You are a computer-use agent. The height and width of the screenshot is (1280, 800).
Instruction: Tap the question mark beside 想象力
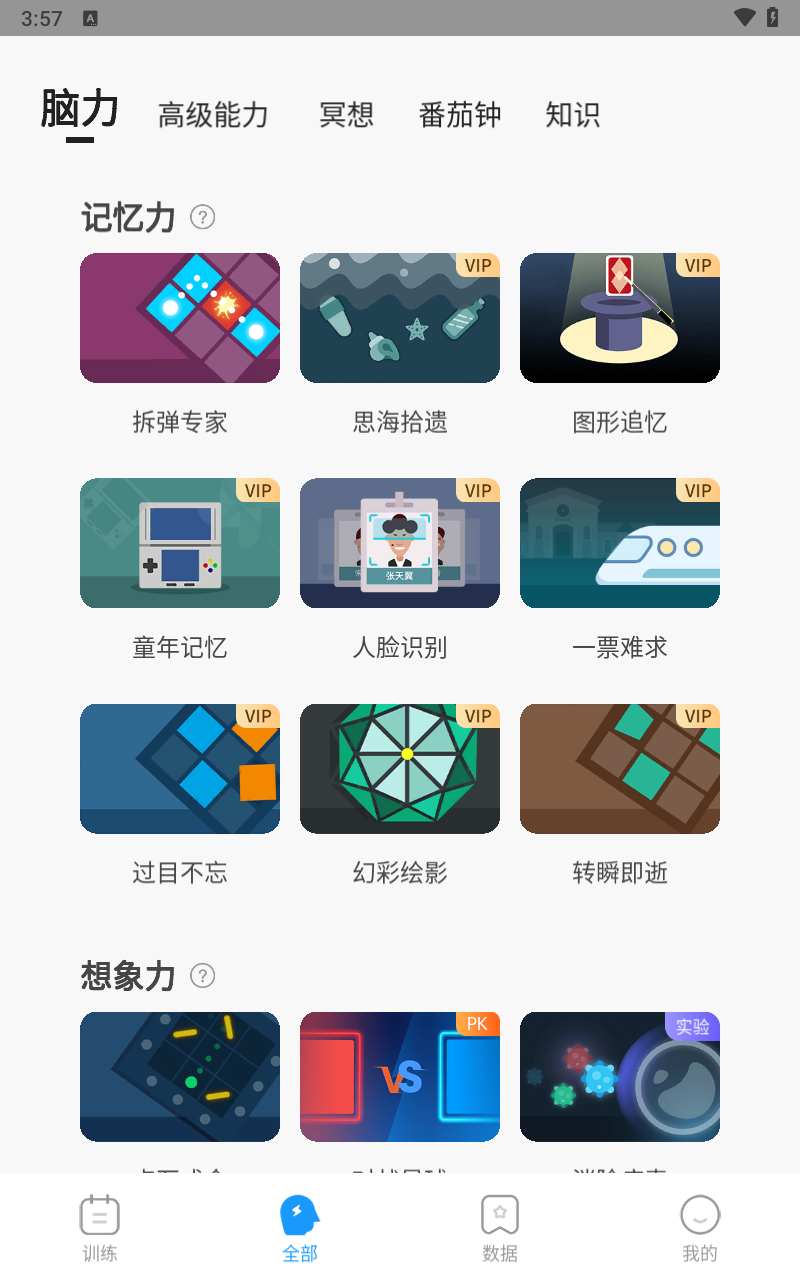202,975
